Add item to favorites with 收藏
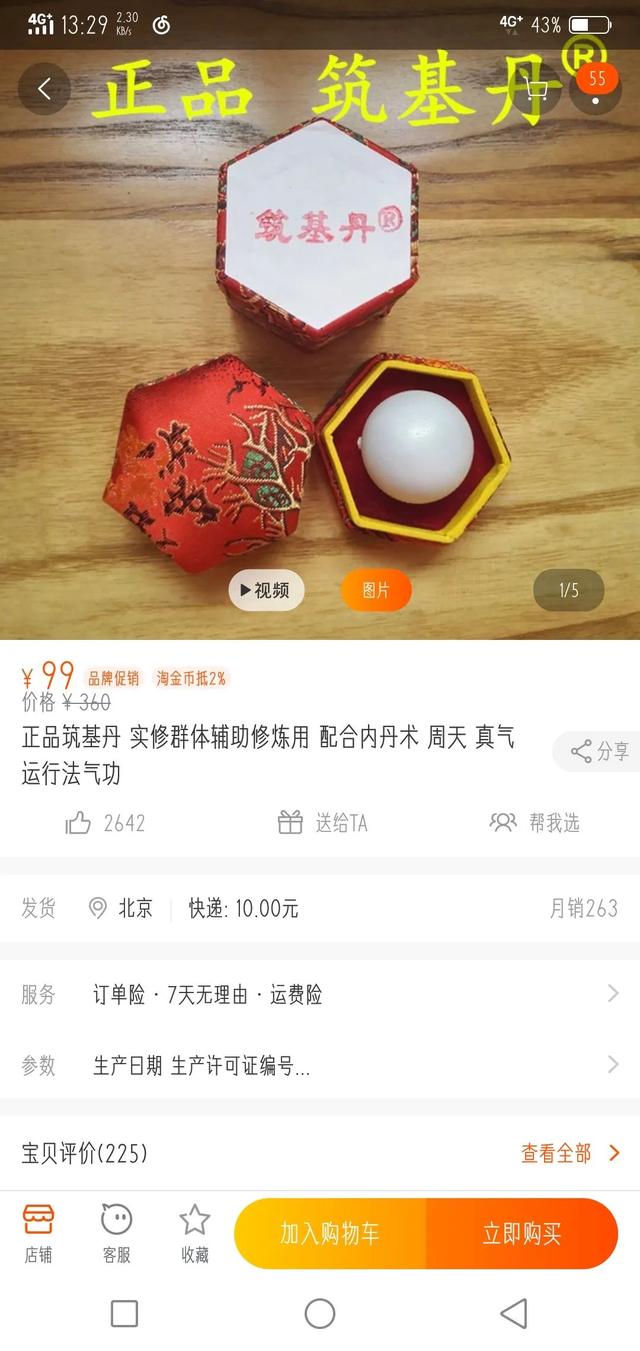 tap(195, 1234)
